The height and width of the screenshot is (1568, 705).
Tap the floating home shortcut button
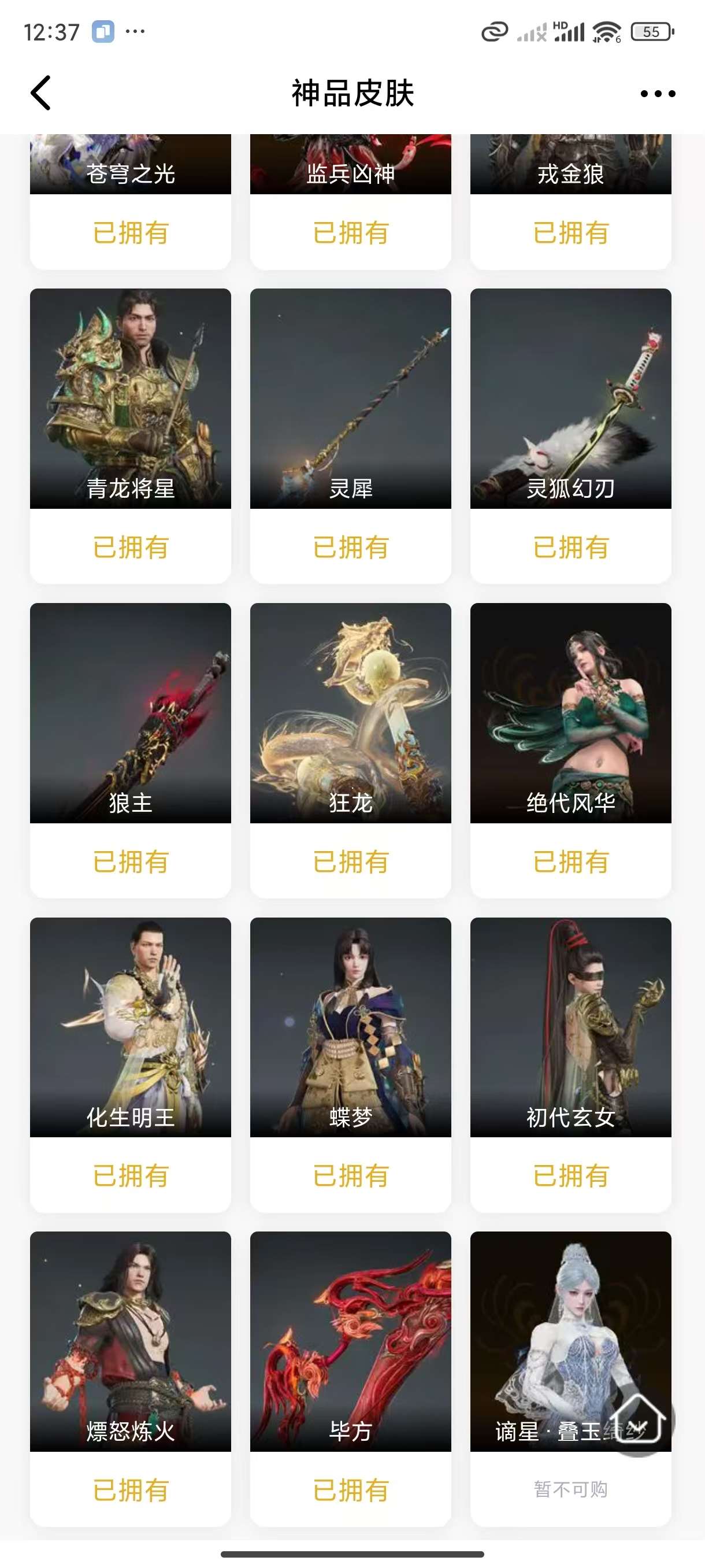click(637, 1419)
